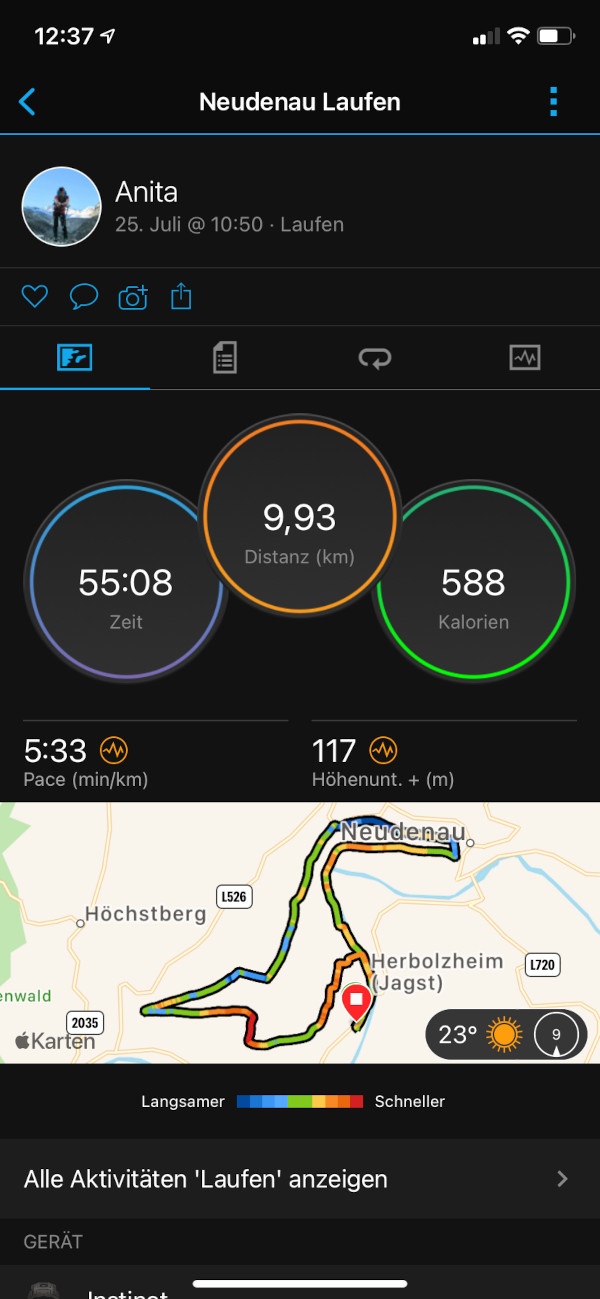The width and height of the screenshot is (600, 1299).
Task: Open the three-dot overflow menu
Action: (x=553, y=101)
